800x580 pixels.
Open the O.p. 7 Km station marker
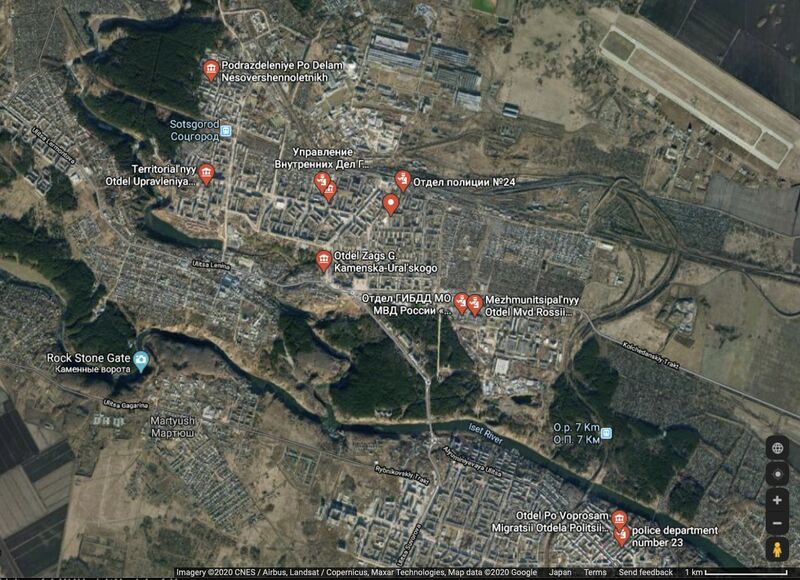(606, 432)
